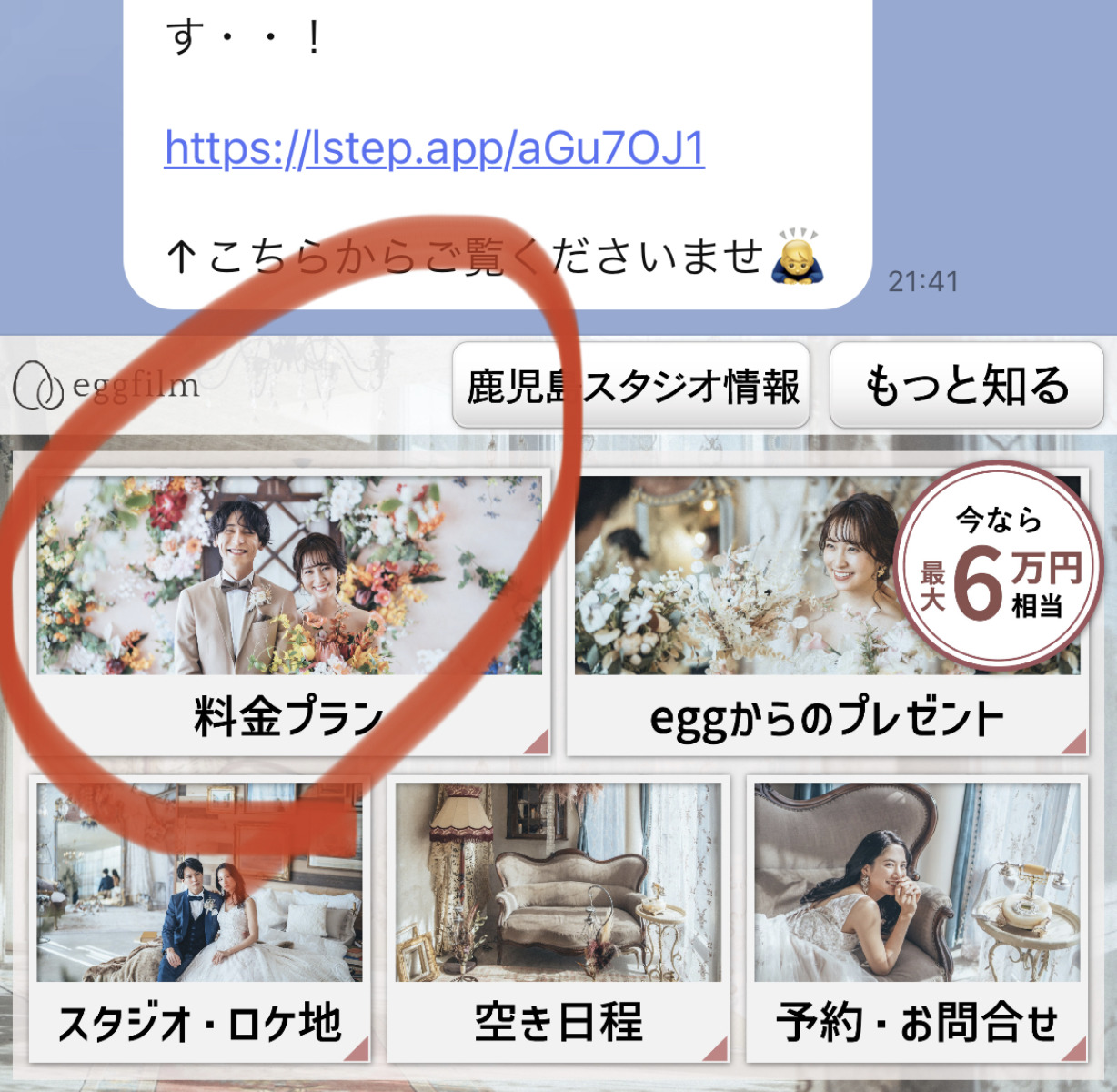Screen dimensions: 1117x1092
Task: Open 予約・お問合せ tile
Action: coord(917,918)
